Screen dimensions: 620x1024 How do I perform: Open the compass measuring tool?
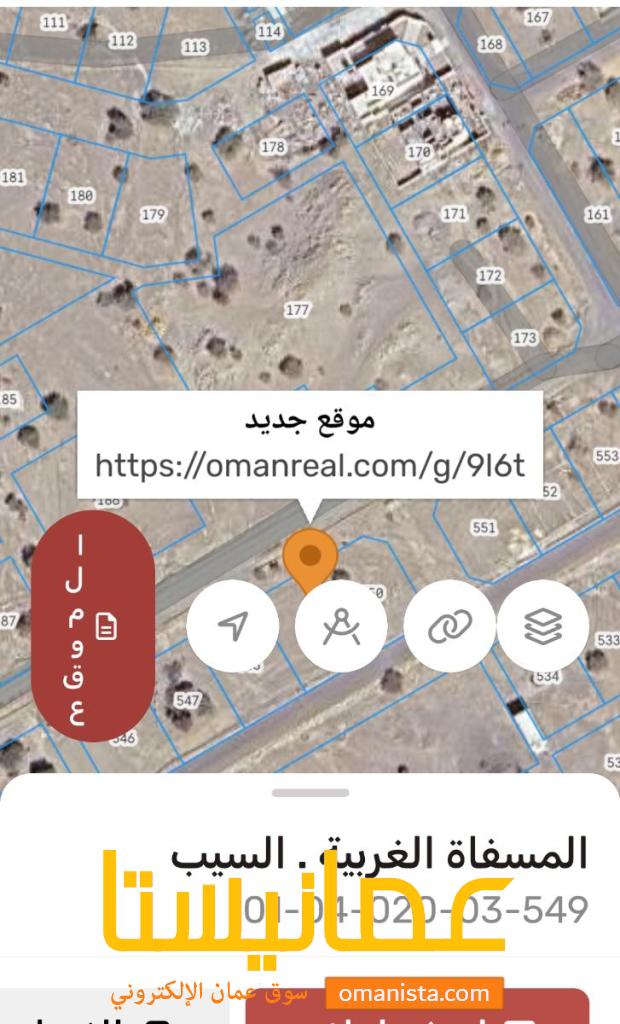[341, 626]
